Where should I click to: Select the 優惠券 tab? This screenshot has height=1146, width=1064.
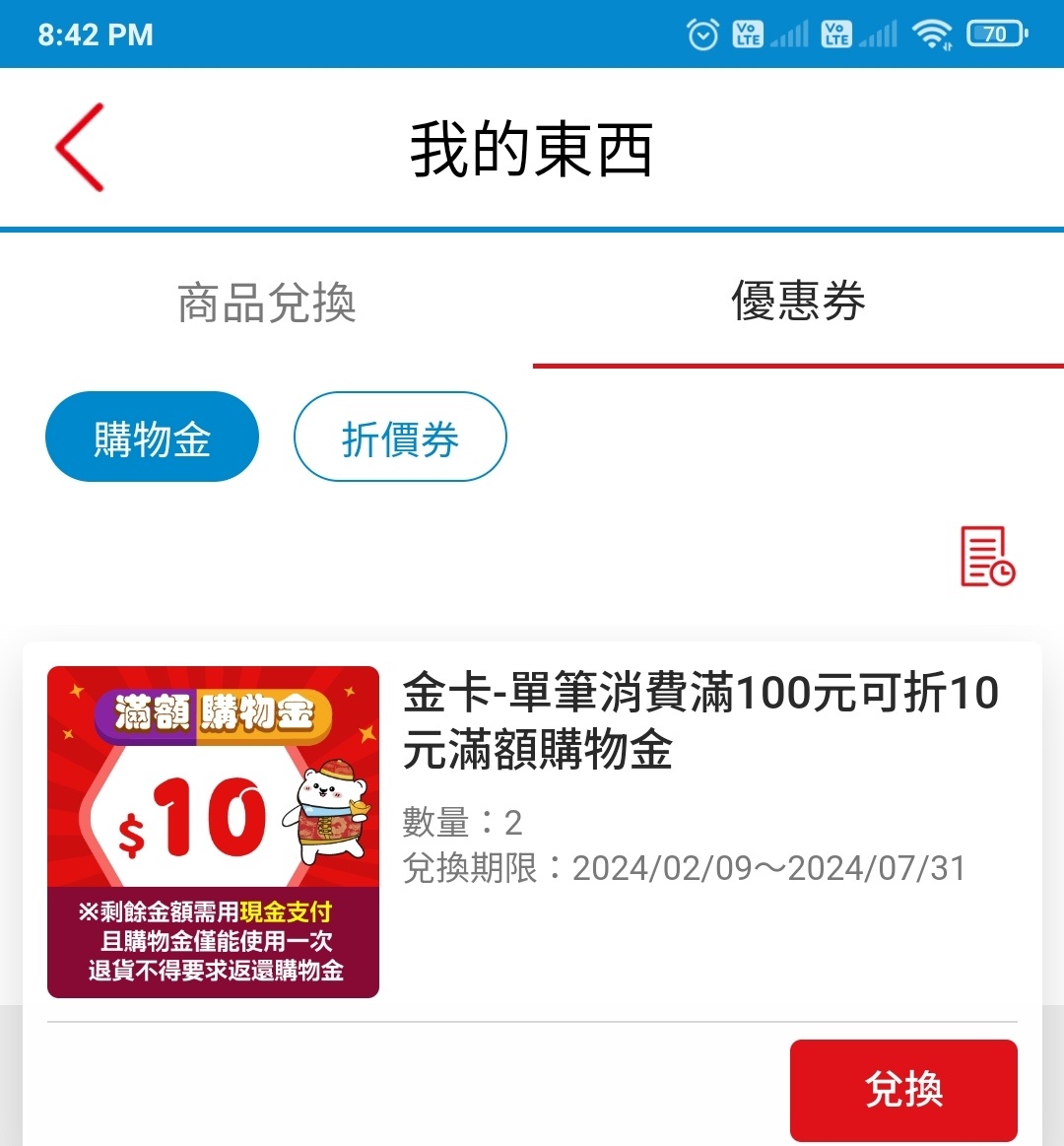(x=798, y=302)
